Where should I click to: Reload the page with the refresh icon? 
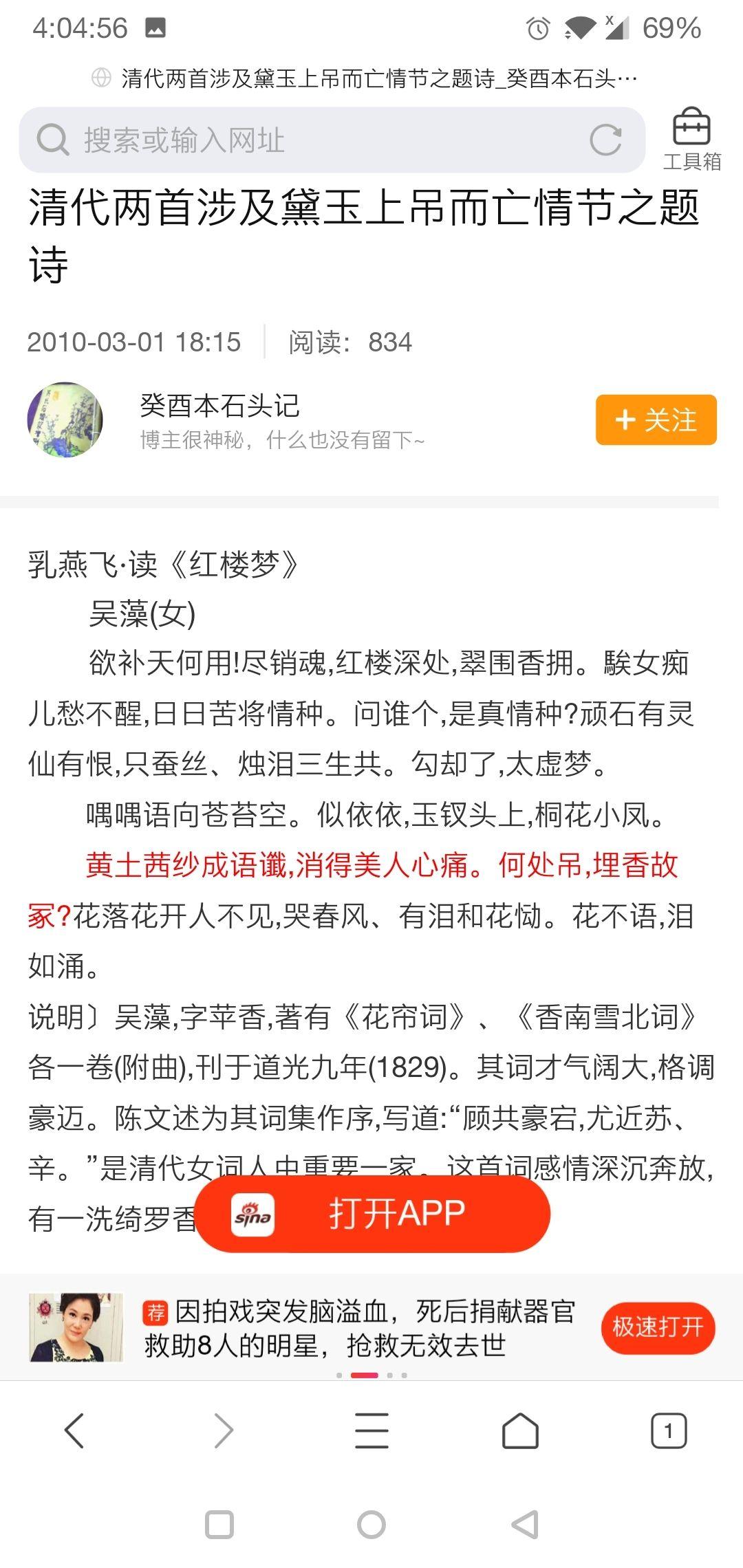point(605,140)
